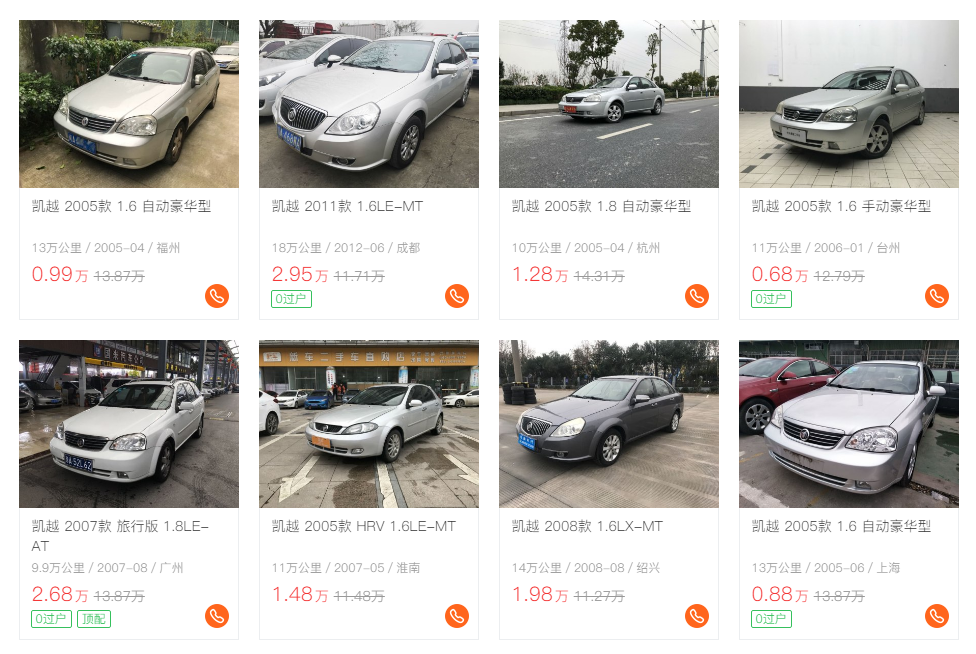Image resolution: width=976 pixels, height=654 pixels.
Task: Call seller of the 0.99万 福州 car
Action: (217, 296)
